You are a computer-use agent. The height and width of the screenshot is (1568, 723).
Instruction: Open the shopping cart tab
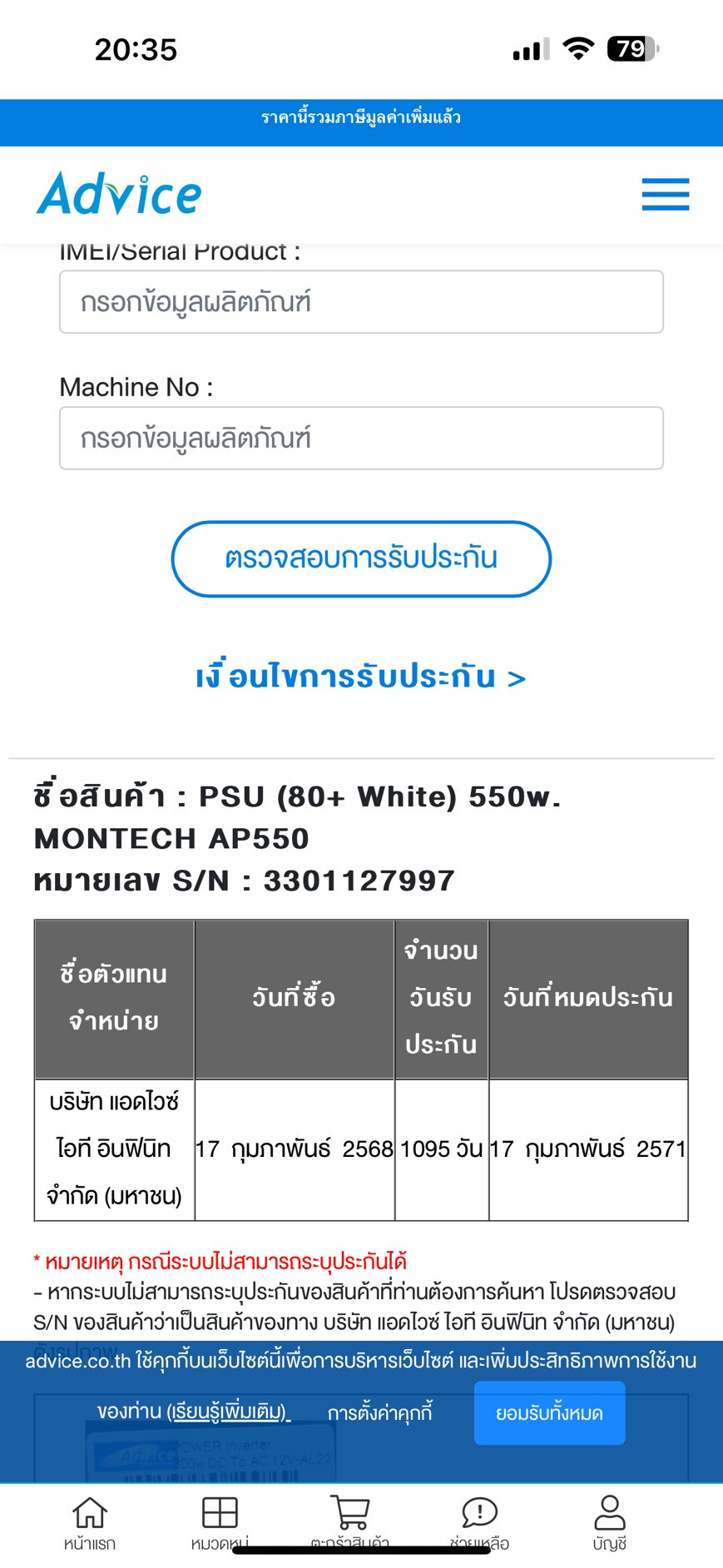point(350,1522)
